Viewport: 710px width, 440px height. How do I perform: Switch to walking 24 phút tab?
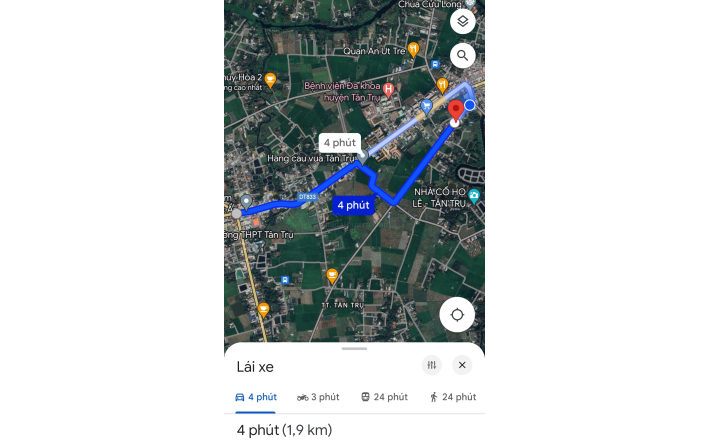point(451,397)
